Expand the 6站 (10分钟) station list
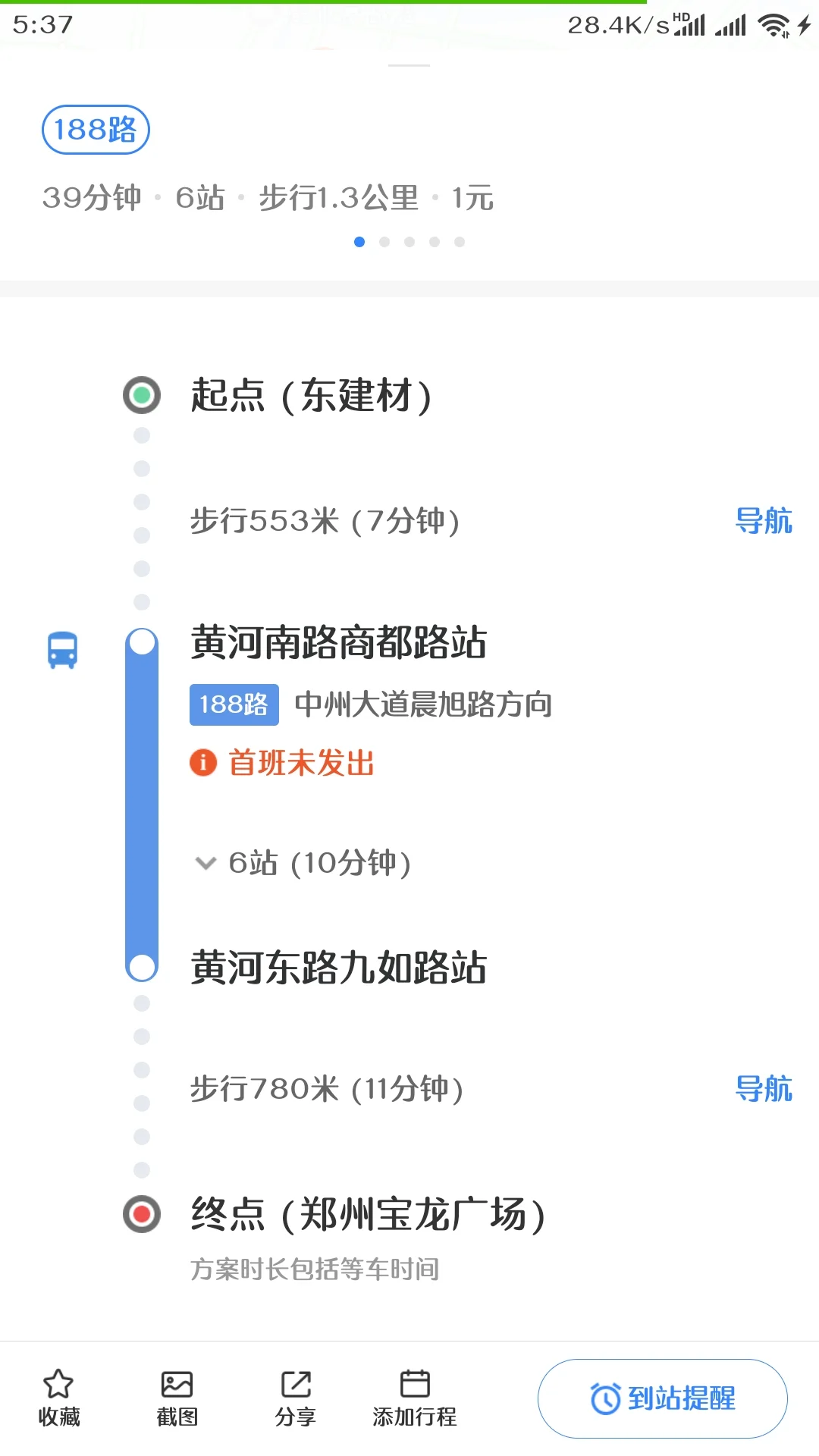Image resolution: width=819 pixels, height=1456 pixels. pyautogui.click(x=303, y=863)
